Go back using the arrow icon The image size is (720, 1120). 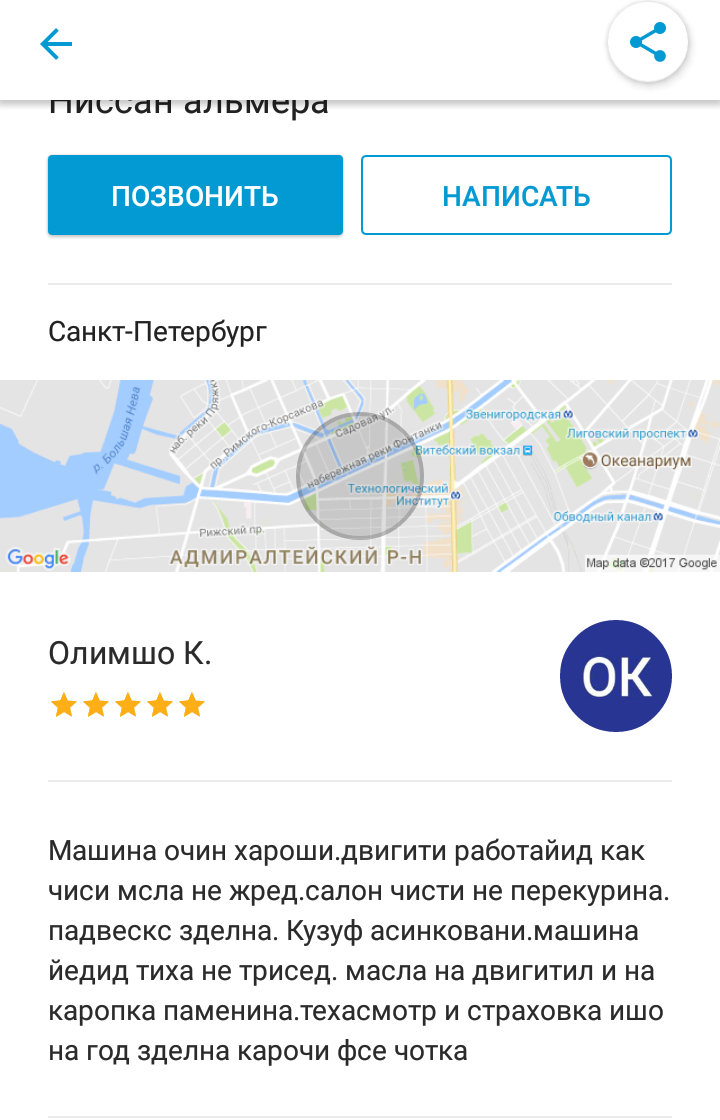pos(56,44)
